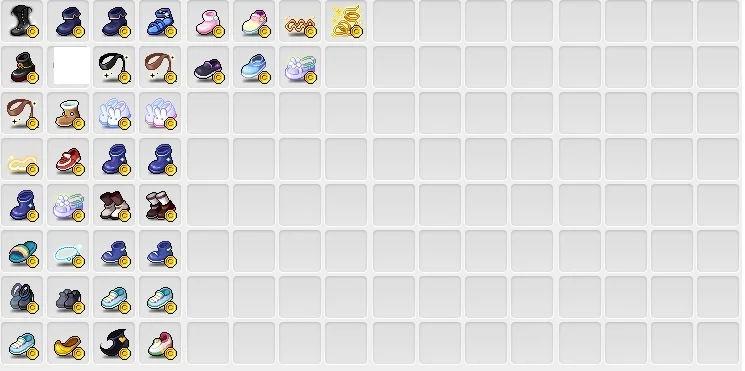Pick the blue strapped sandal item
745x371 pixels.
point(162,22)
